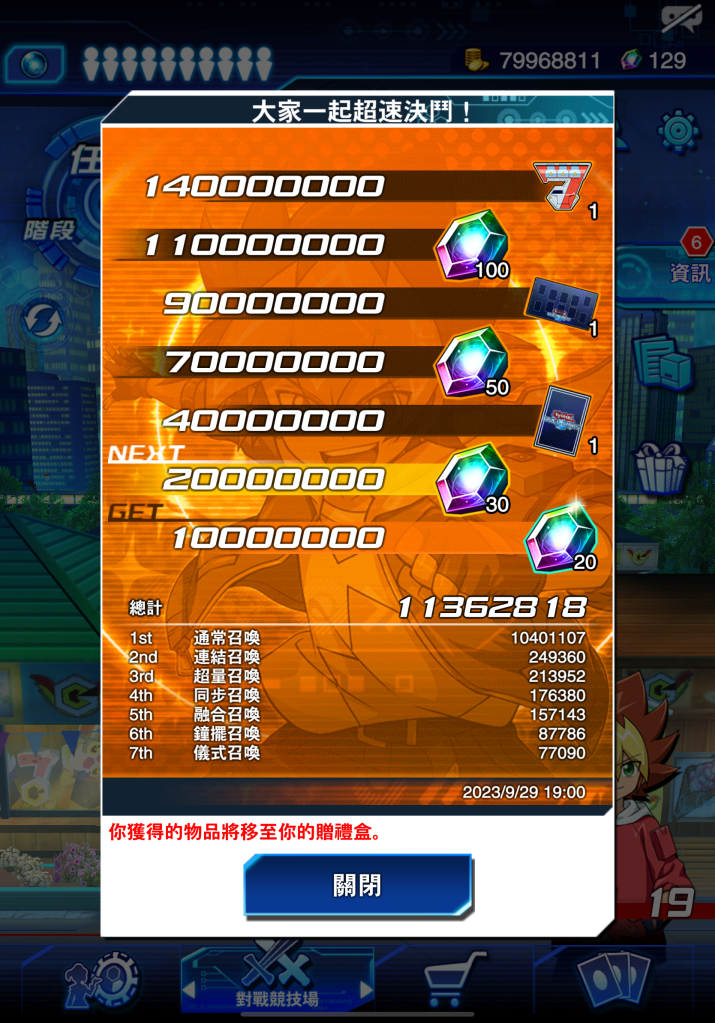Go to the 對戰競技場 tab
Image resolution: width=715 pixels, height=1023 pixels.
pos(277,980)
